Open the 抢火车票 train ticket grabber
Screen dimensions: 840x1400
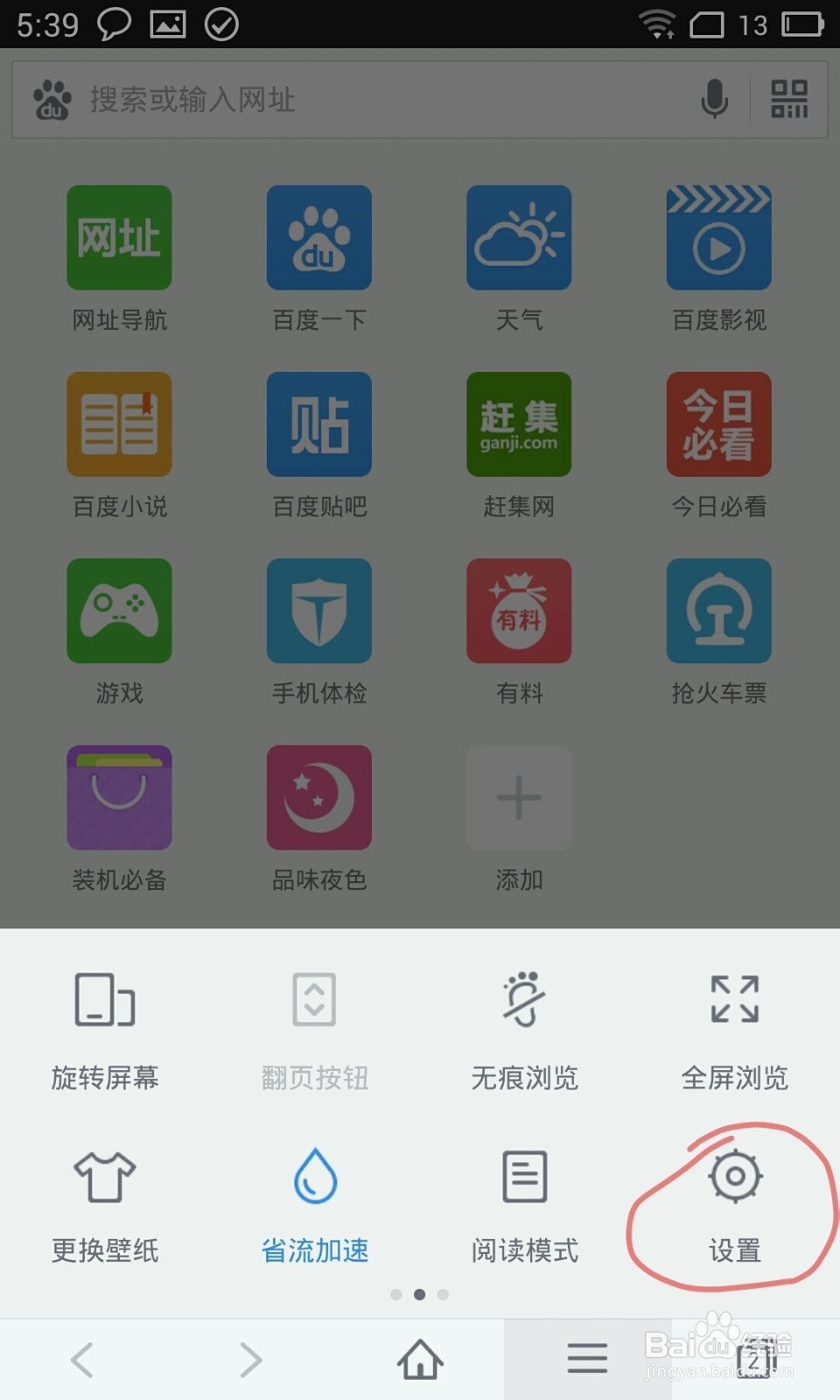coord(717,611)
